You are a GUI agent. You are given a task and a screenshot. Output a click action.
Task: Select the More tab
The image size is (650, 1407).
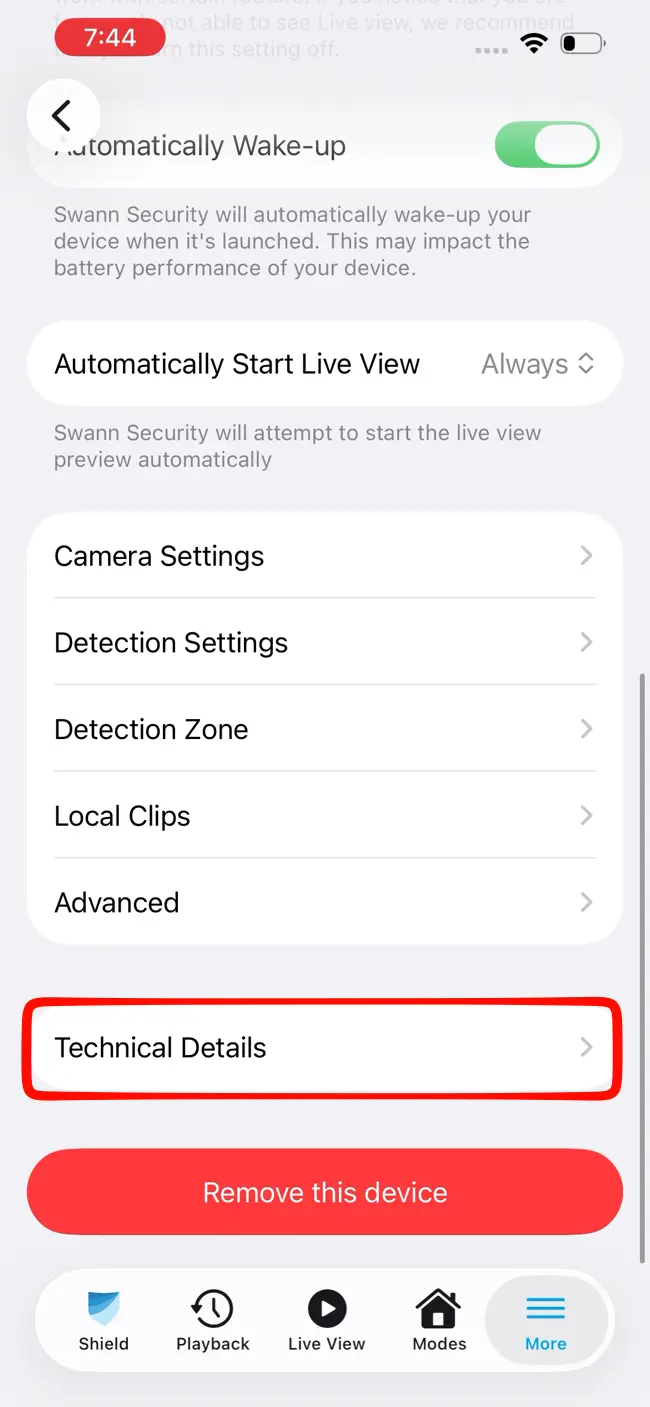(546, 1321)
